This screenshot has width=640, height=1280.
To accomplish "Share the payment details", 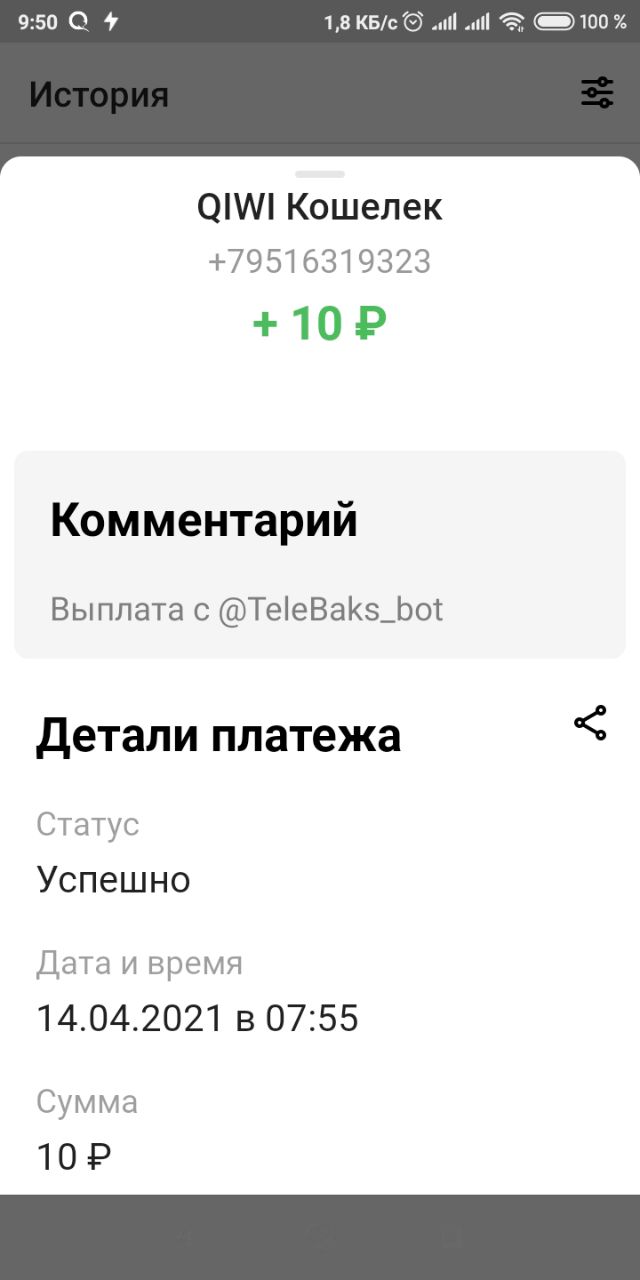I will [x=590, y=723].
